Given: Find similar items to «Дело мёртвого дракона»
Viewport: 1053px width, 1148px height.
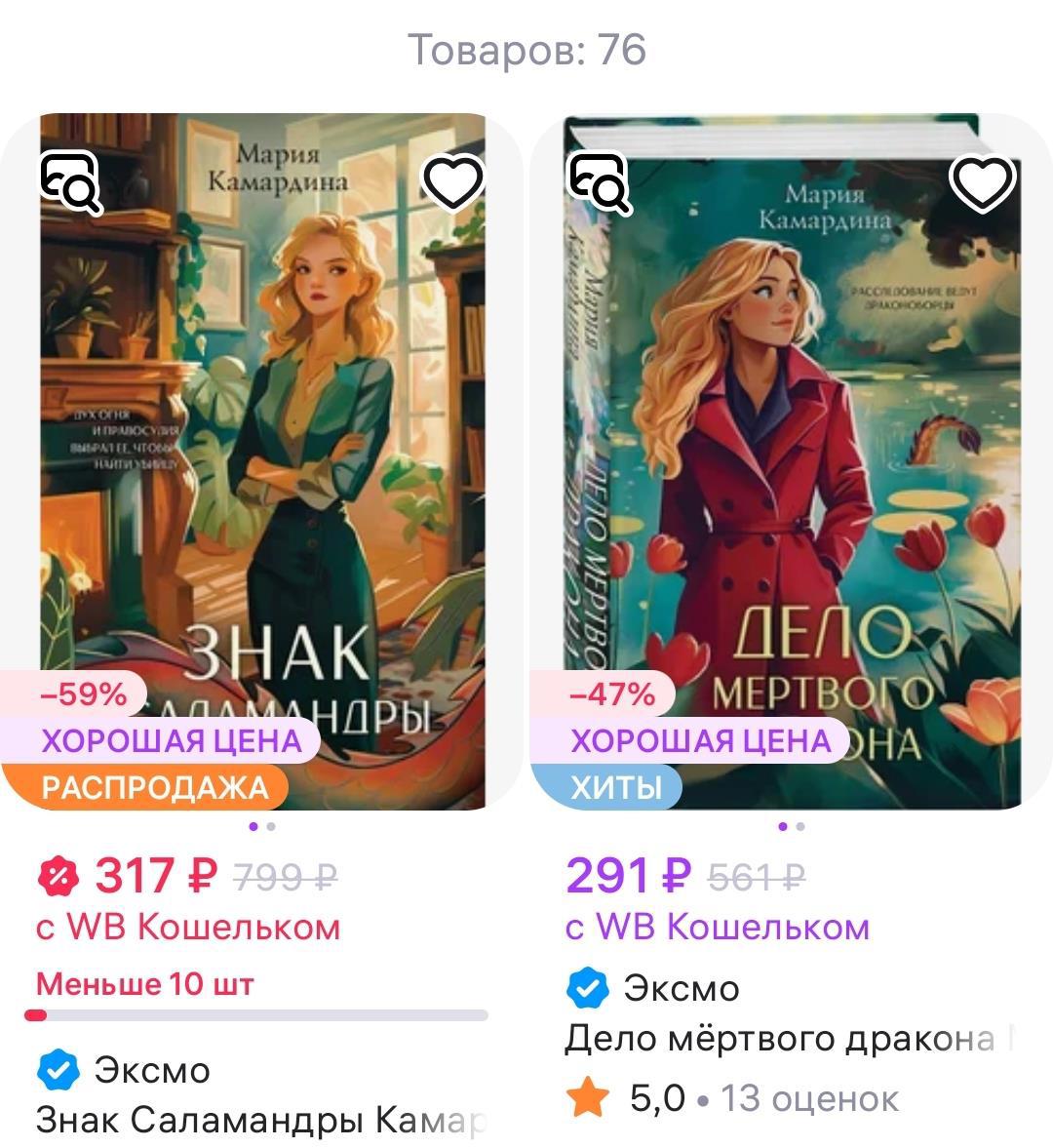Looking at the screenshot, I should pos(599,182).
